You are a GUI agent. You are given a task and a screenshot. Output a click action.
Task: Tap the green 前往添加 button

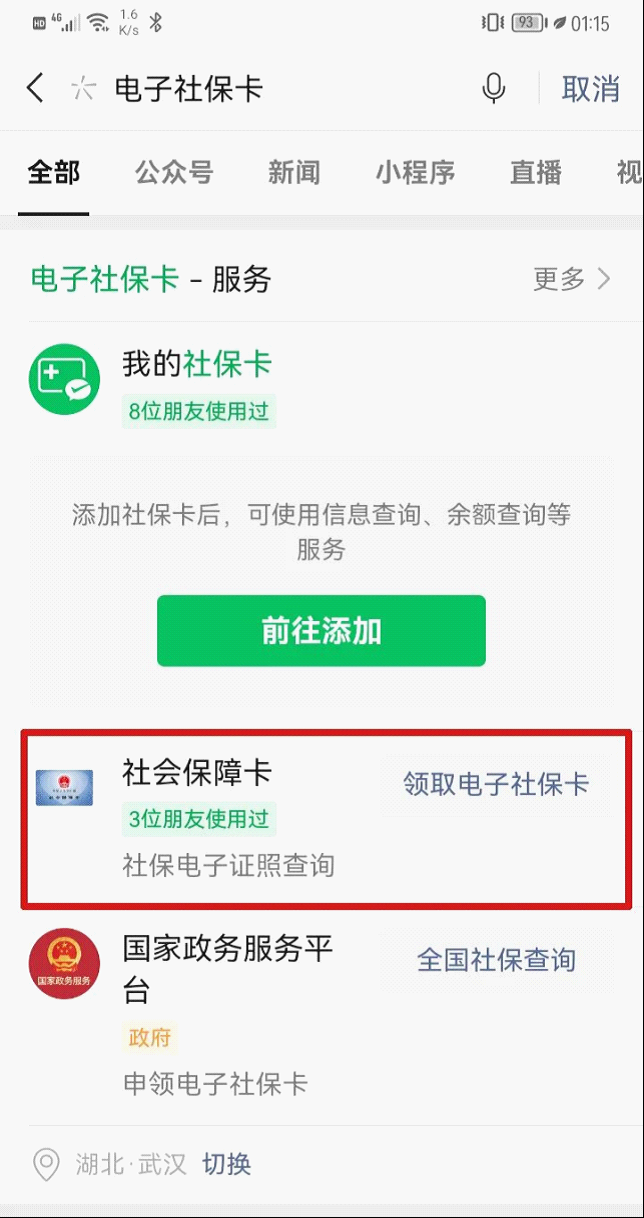[x=321, y=631]
